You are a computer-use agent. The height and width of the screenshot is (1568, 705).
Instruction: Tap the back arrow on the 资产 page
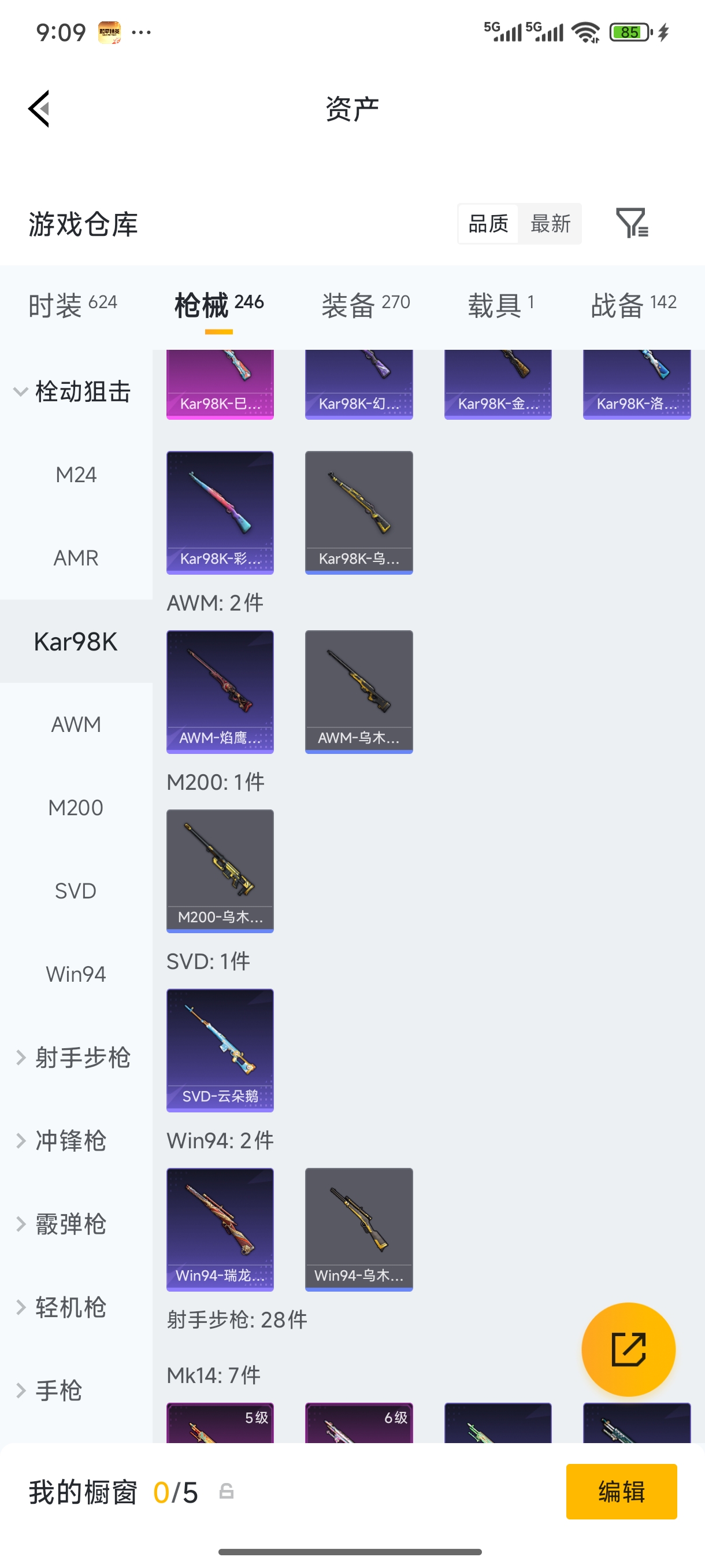pos(38,108)
